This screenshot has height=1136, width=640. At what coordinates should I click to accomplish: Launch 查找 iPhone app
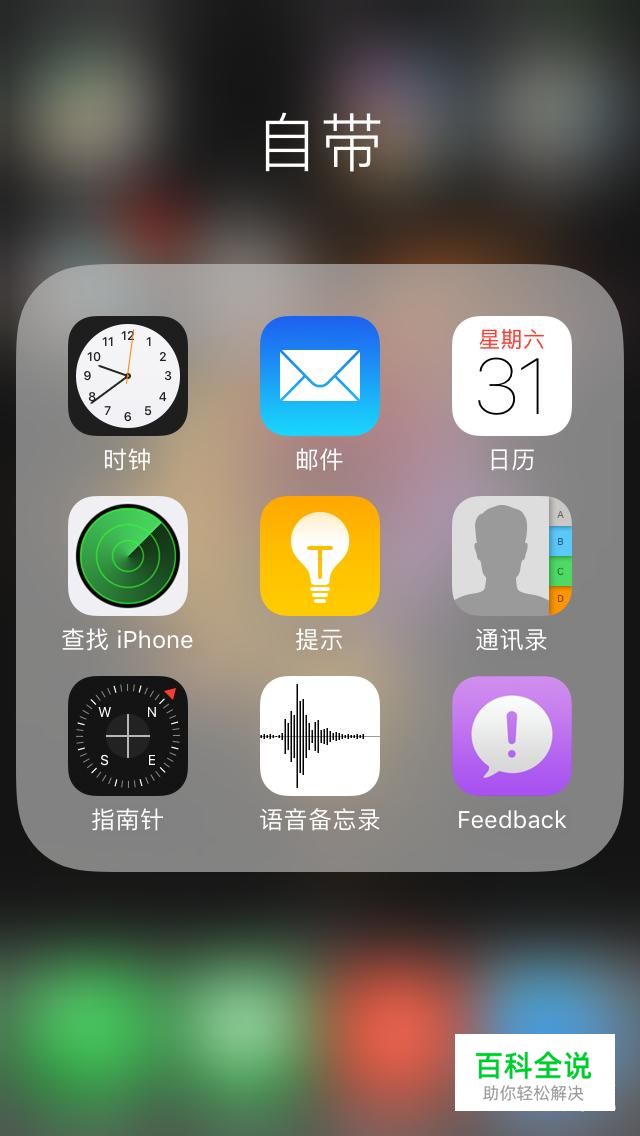[128, 556]
